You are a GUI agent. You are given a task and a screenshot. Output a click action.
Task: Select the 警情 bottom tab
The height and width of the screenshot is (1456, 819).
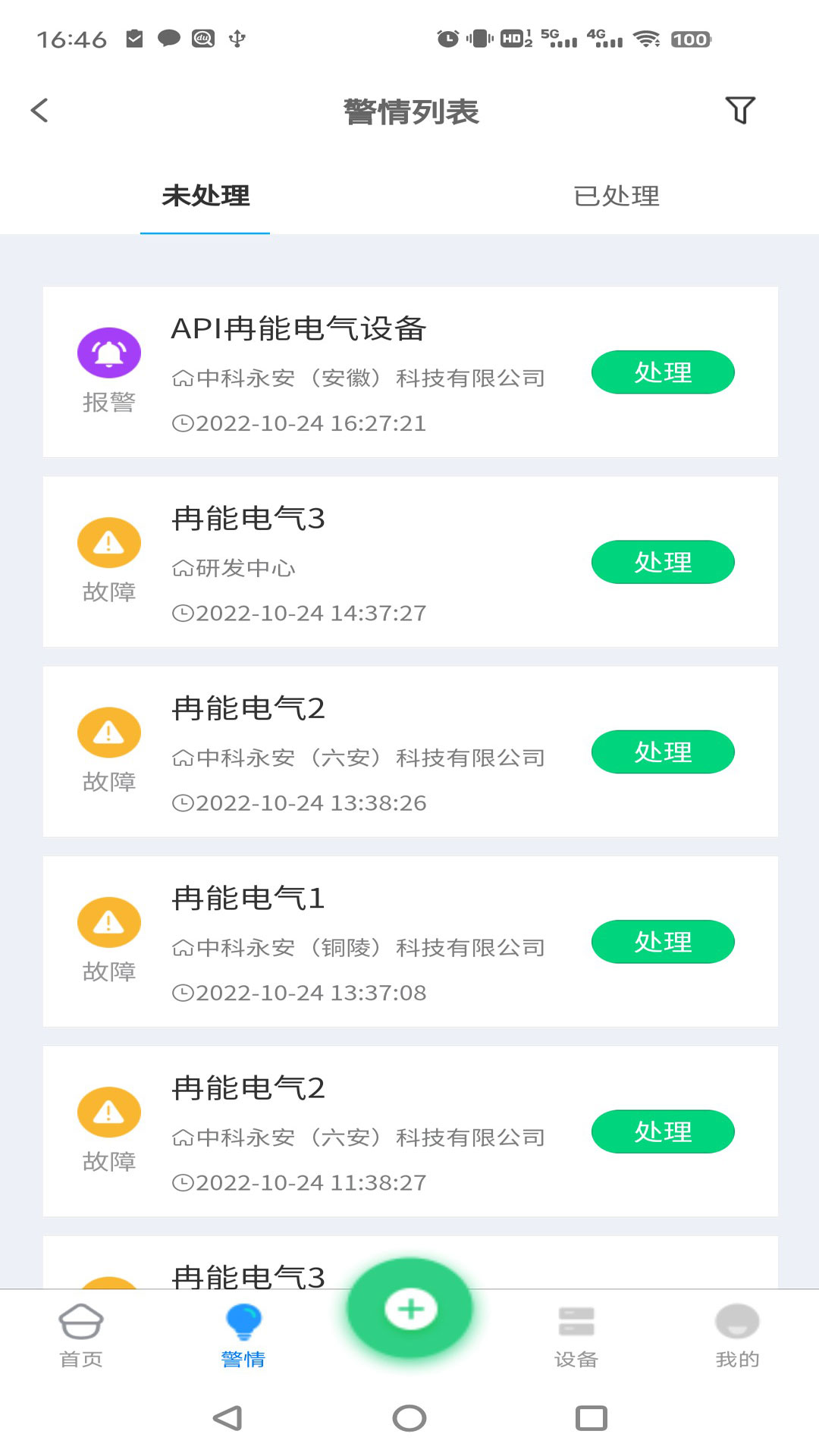[243, 1336]
